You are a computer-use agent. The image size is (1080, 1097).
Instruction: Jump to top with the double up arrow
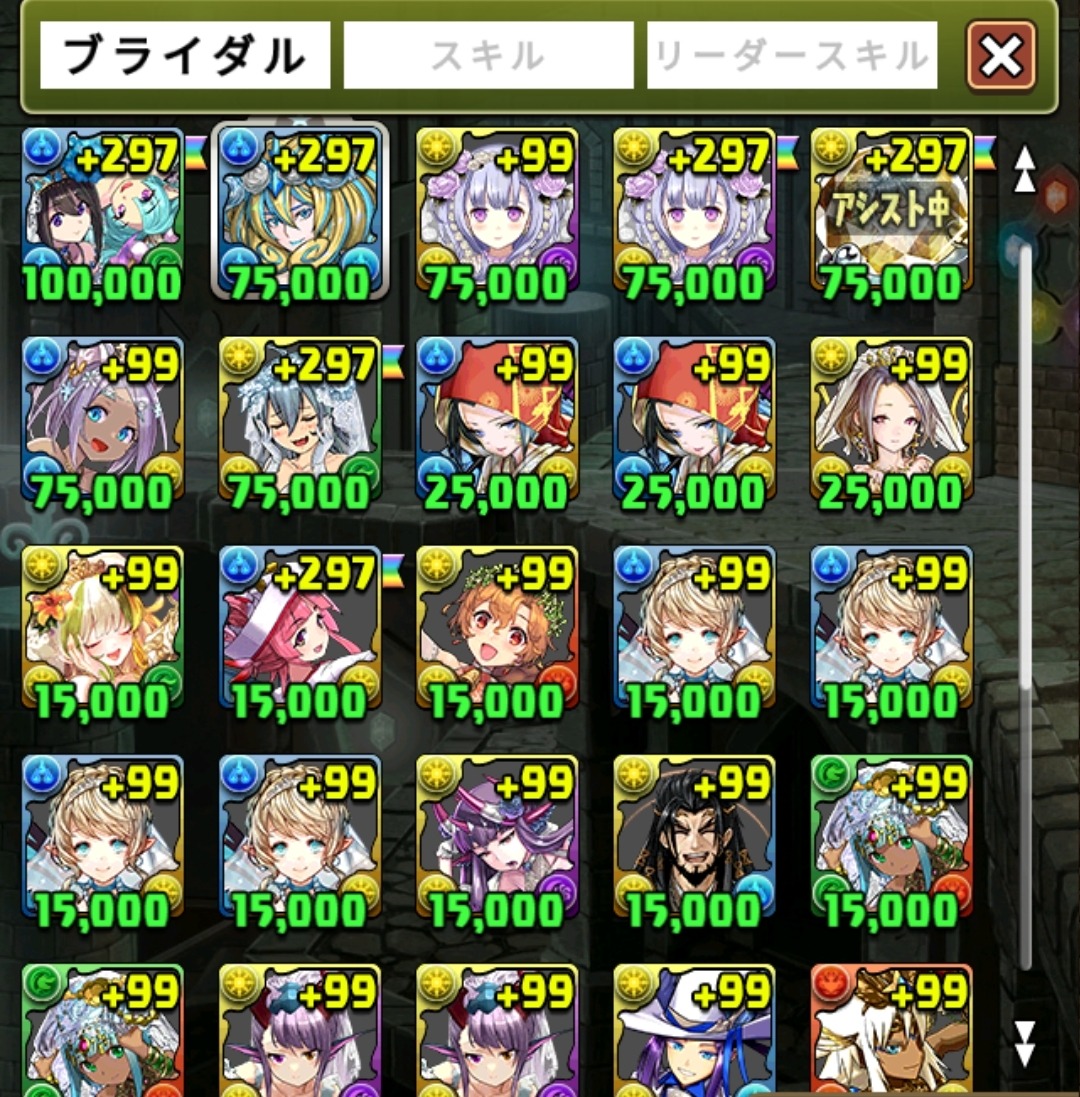tap(1025, 170)
